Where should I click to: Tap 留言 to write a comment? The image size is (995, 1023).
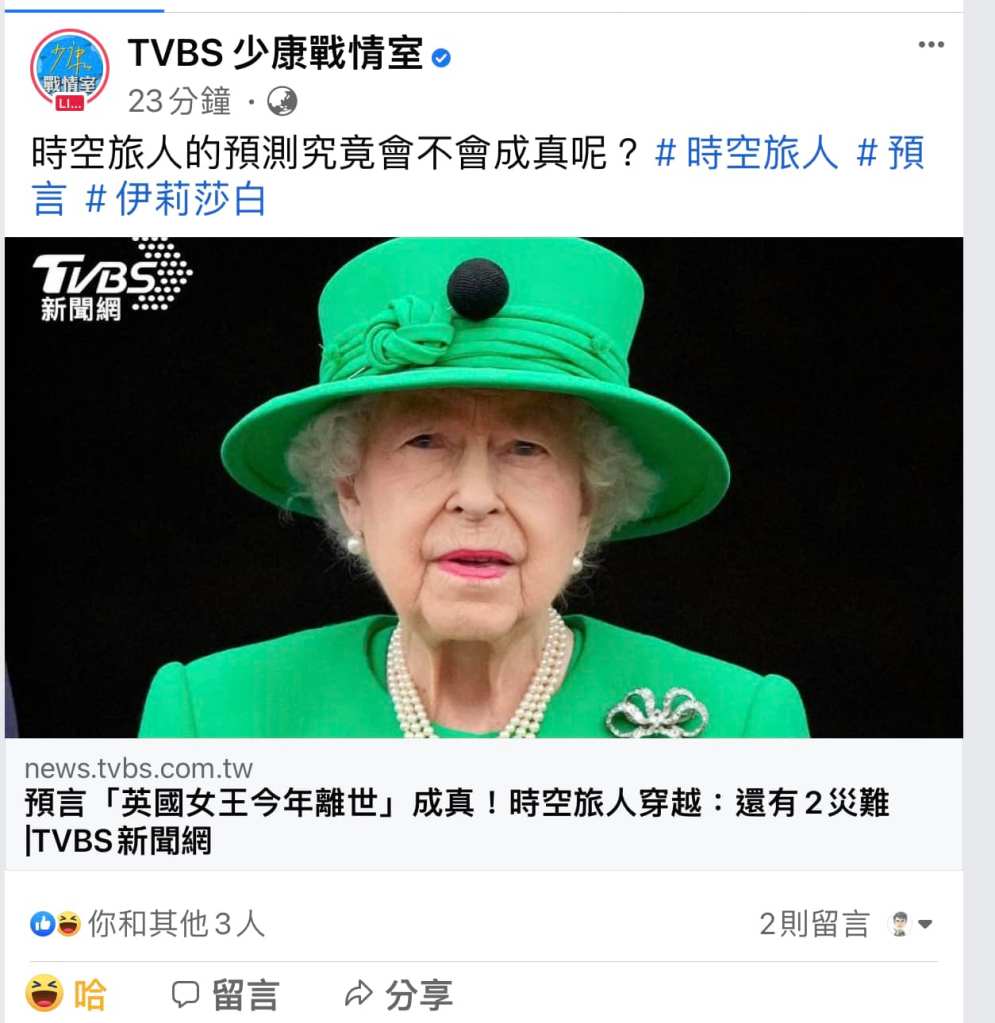225,994
